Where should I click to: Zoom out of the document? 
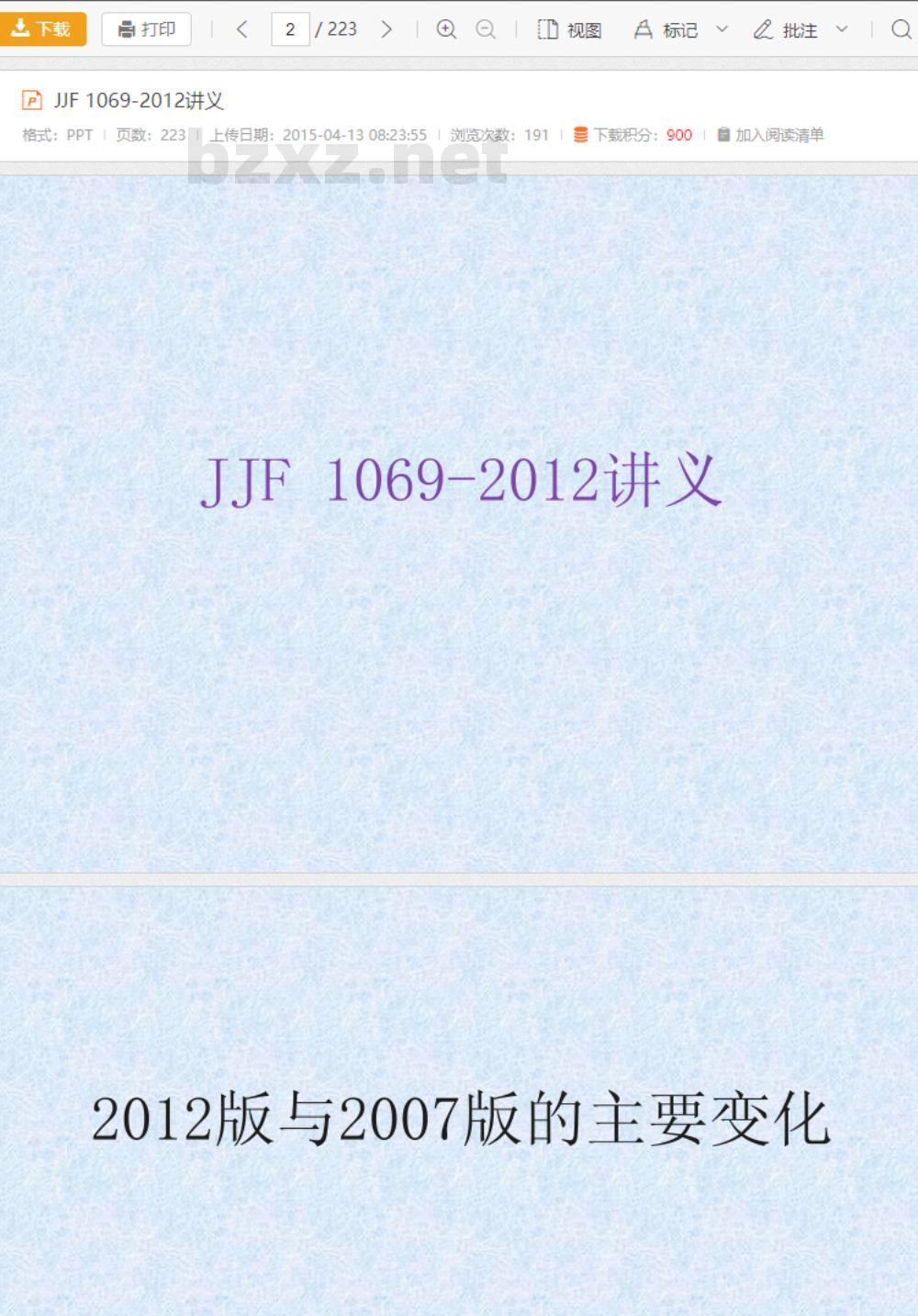pos(486,29)
